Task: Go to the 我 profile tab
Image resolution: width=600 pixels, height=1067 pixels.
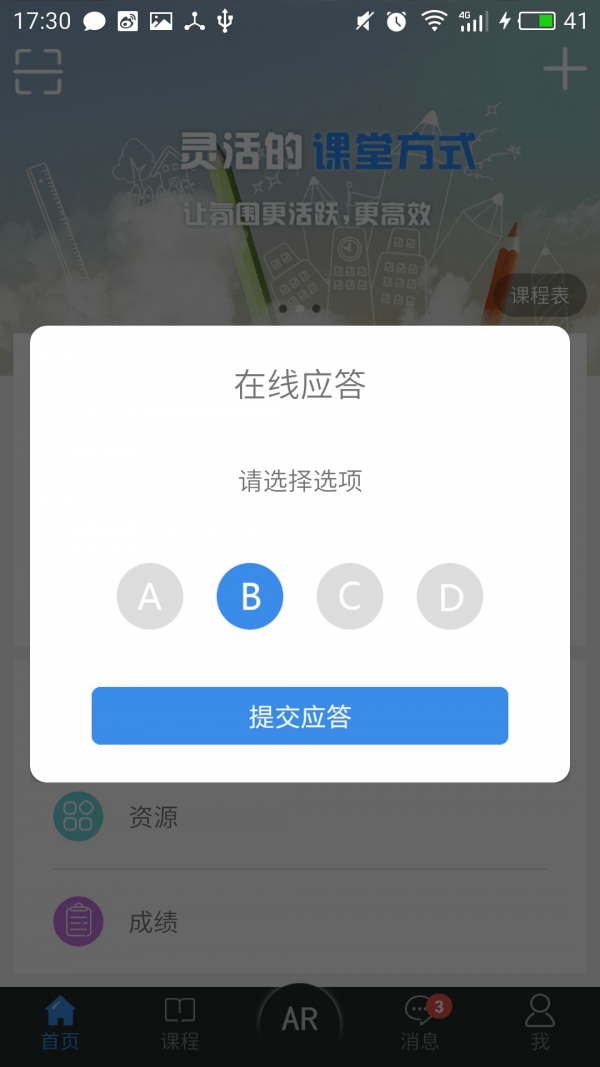Action: (540, 1024)
